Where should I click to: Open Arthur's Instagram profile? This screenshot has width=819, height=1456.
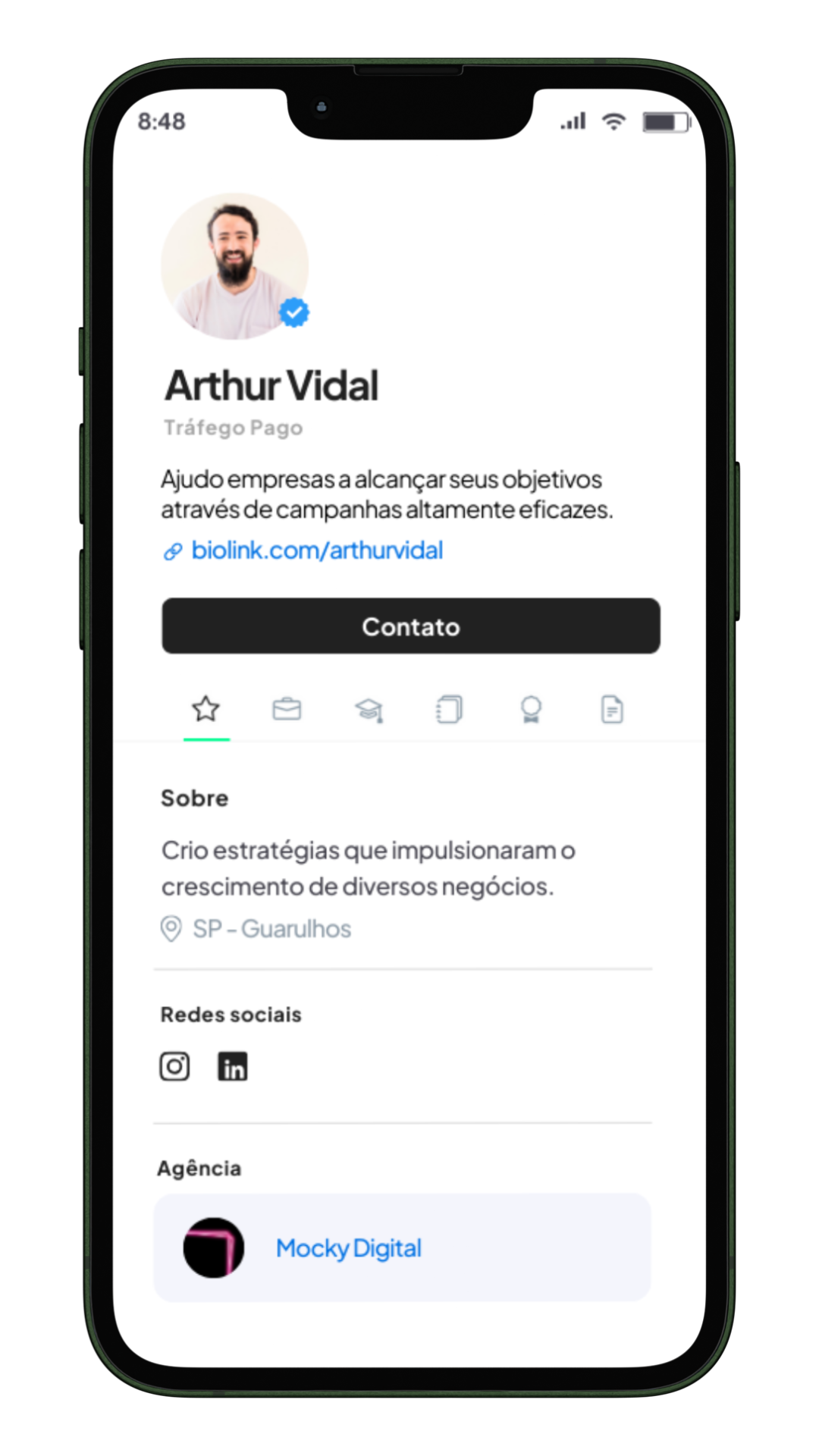[x=174, y=1067]
